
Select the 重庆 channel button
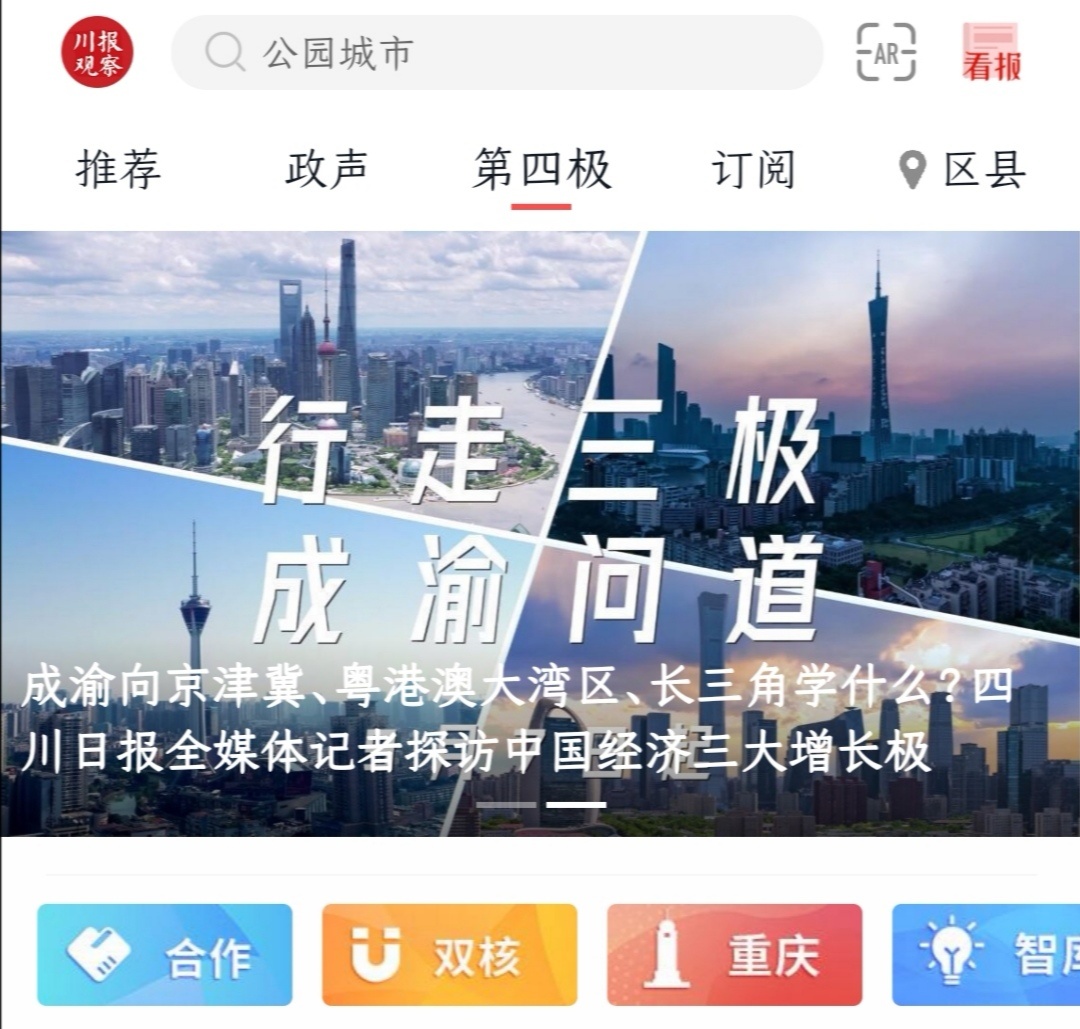[734, 955]
